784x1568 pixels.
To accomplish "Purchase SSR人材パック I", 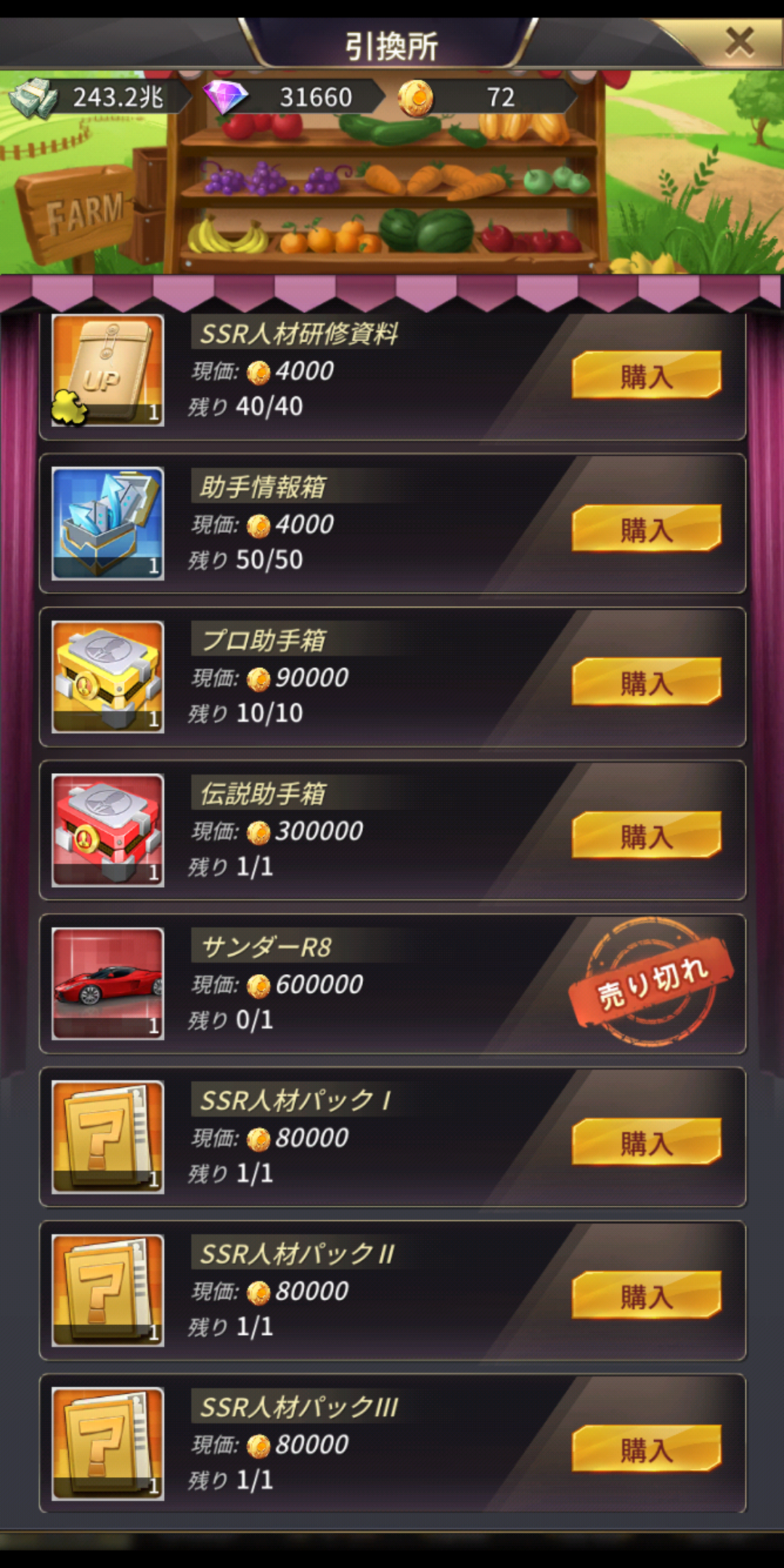I will point(646,1142).
